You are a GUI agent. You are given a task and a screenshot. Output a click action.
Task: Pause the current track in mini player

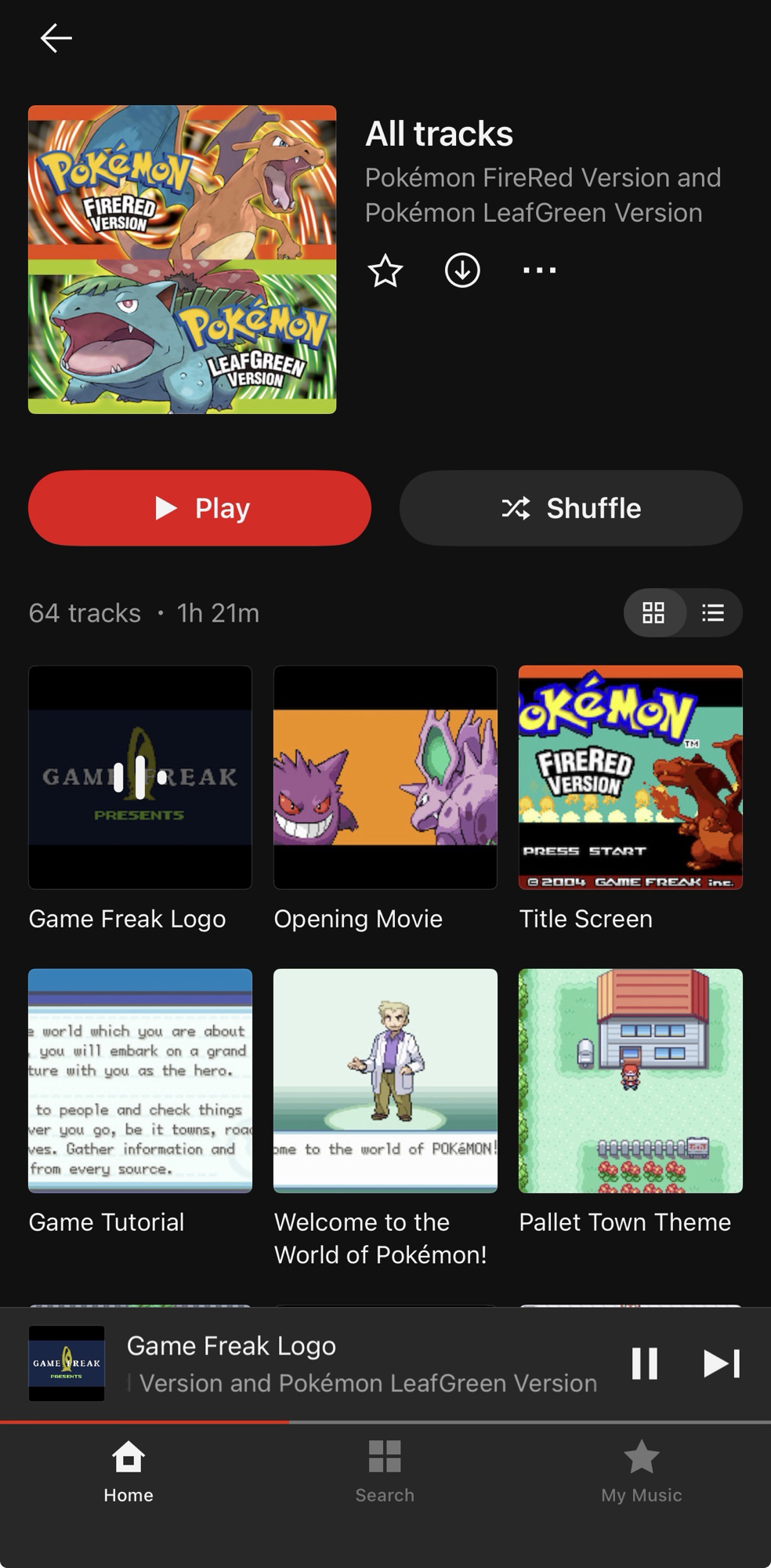(644, 1363)
